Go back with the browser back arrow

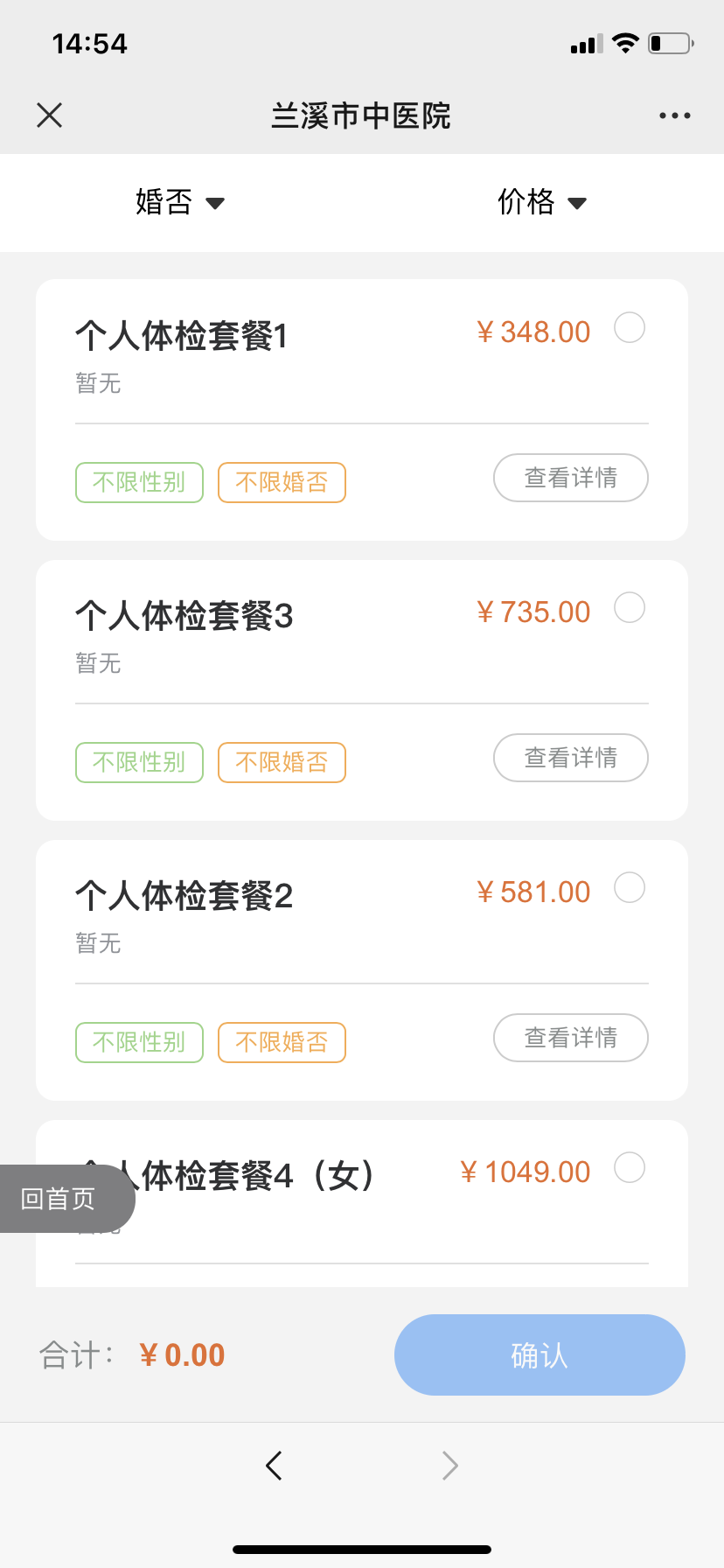tap(274, 1465)
